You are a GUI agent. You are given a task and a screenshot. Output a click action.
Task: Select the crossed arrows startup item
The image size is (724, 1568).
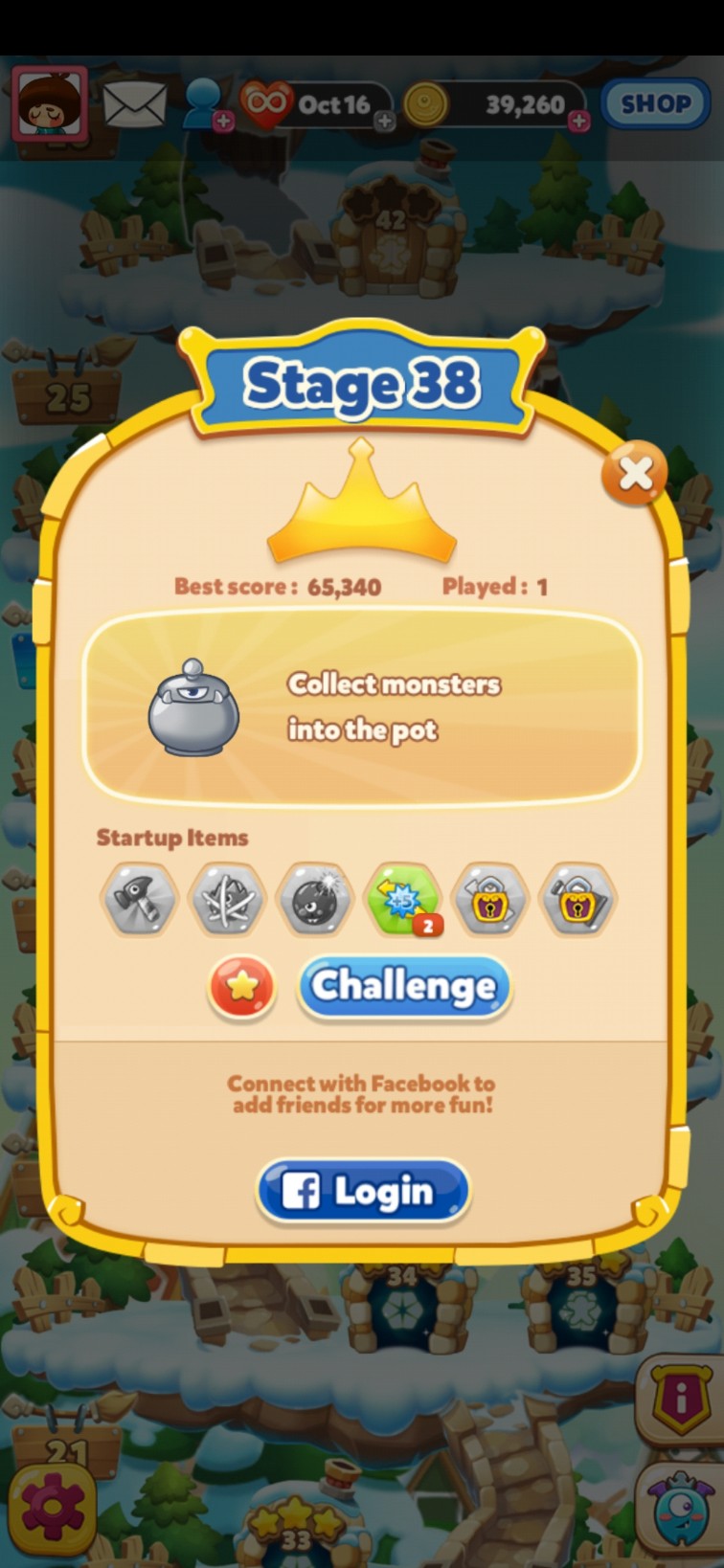pyautogui.click(x=226, y=899)
